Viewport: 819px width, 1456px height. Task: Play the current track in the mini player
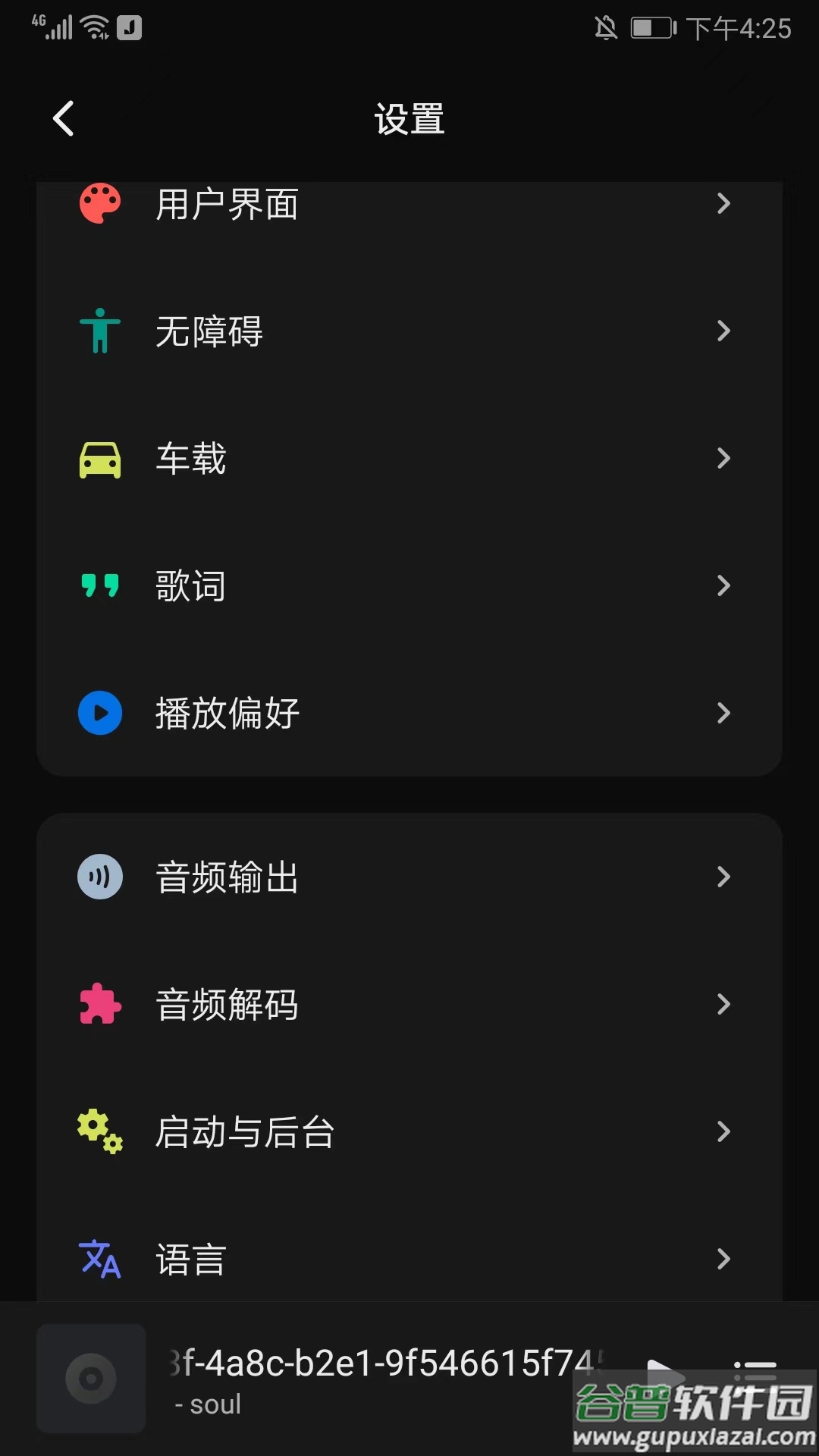(664, 1374)
